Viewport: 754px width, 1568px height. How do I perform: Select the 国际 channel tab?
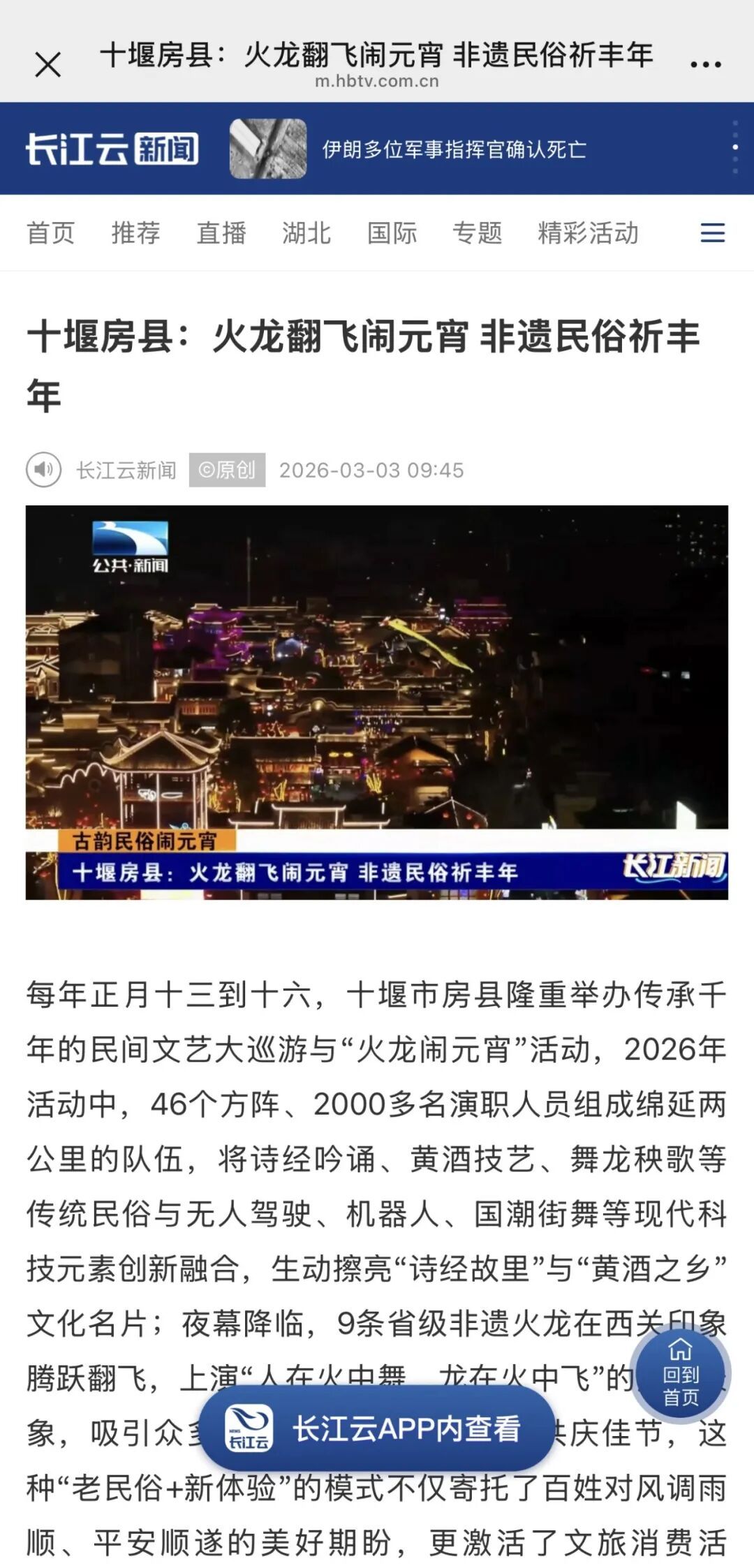(x=392, y=233)
